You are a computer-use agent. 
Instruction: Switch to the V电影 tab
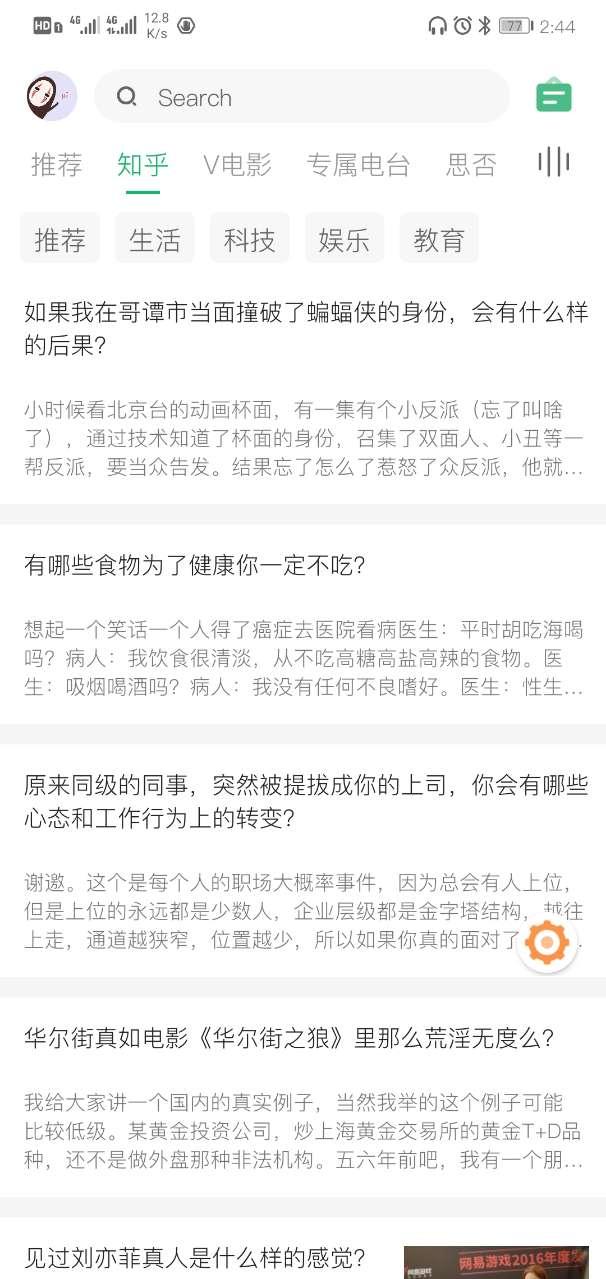tap(237, 164)
